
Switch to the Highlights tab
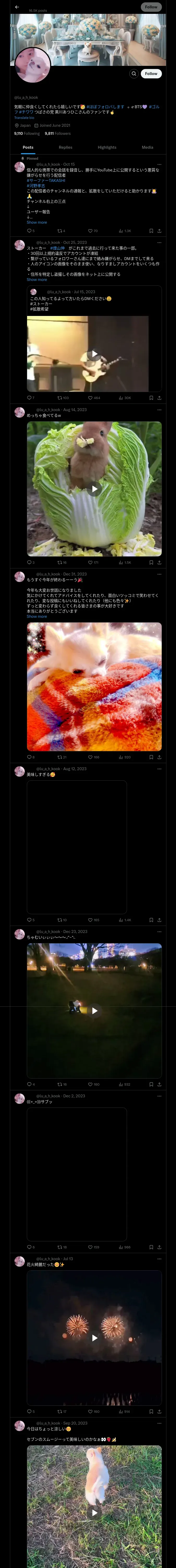point(107,147)
